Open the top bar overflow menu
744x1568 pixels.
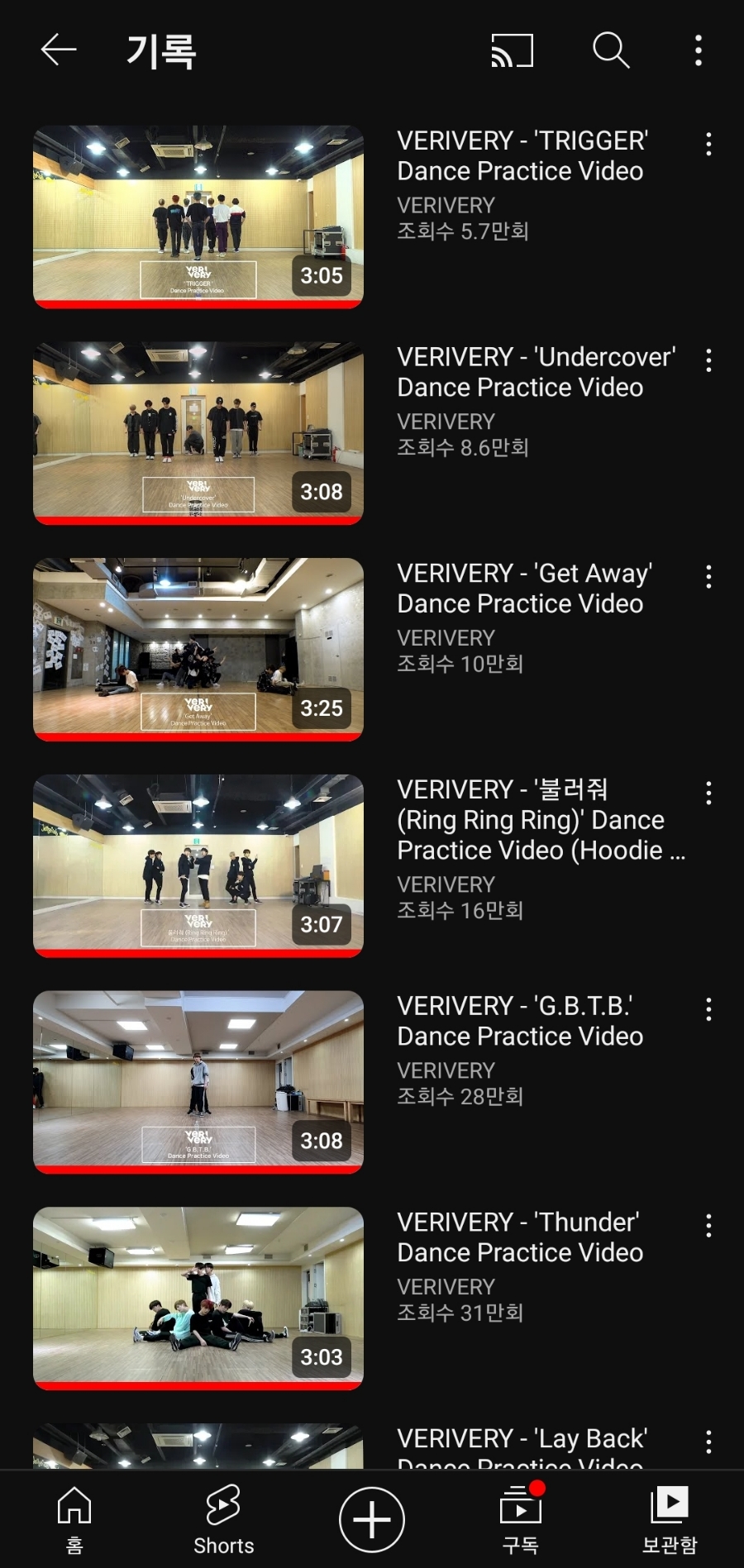699,50
